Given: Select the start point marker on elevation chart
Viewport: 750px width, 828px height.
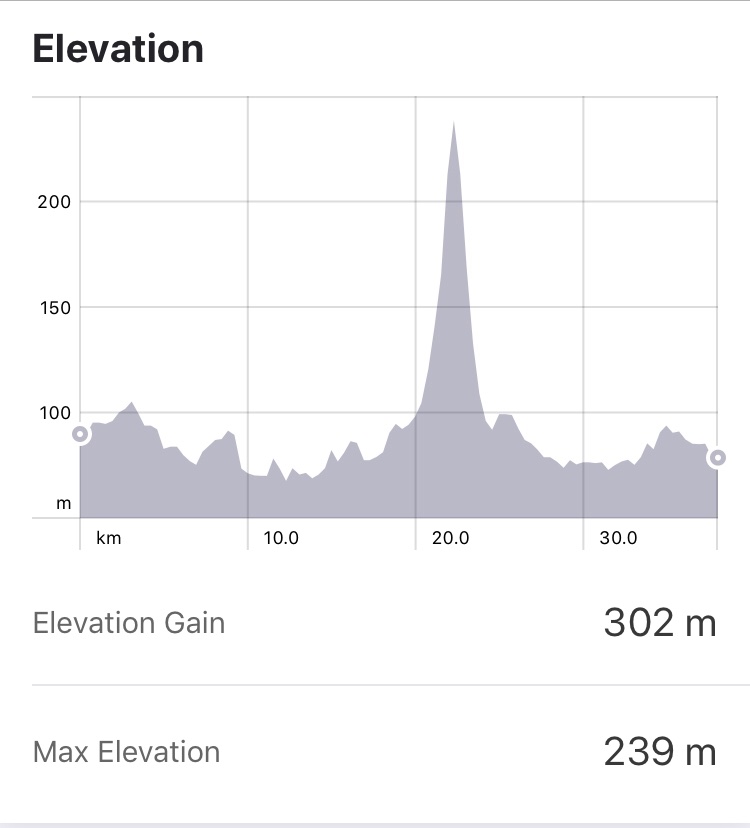Looking at the screenshot, I should point(80,434).
